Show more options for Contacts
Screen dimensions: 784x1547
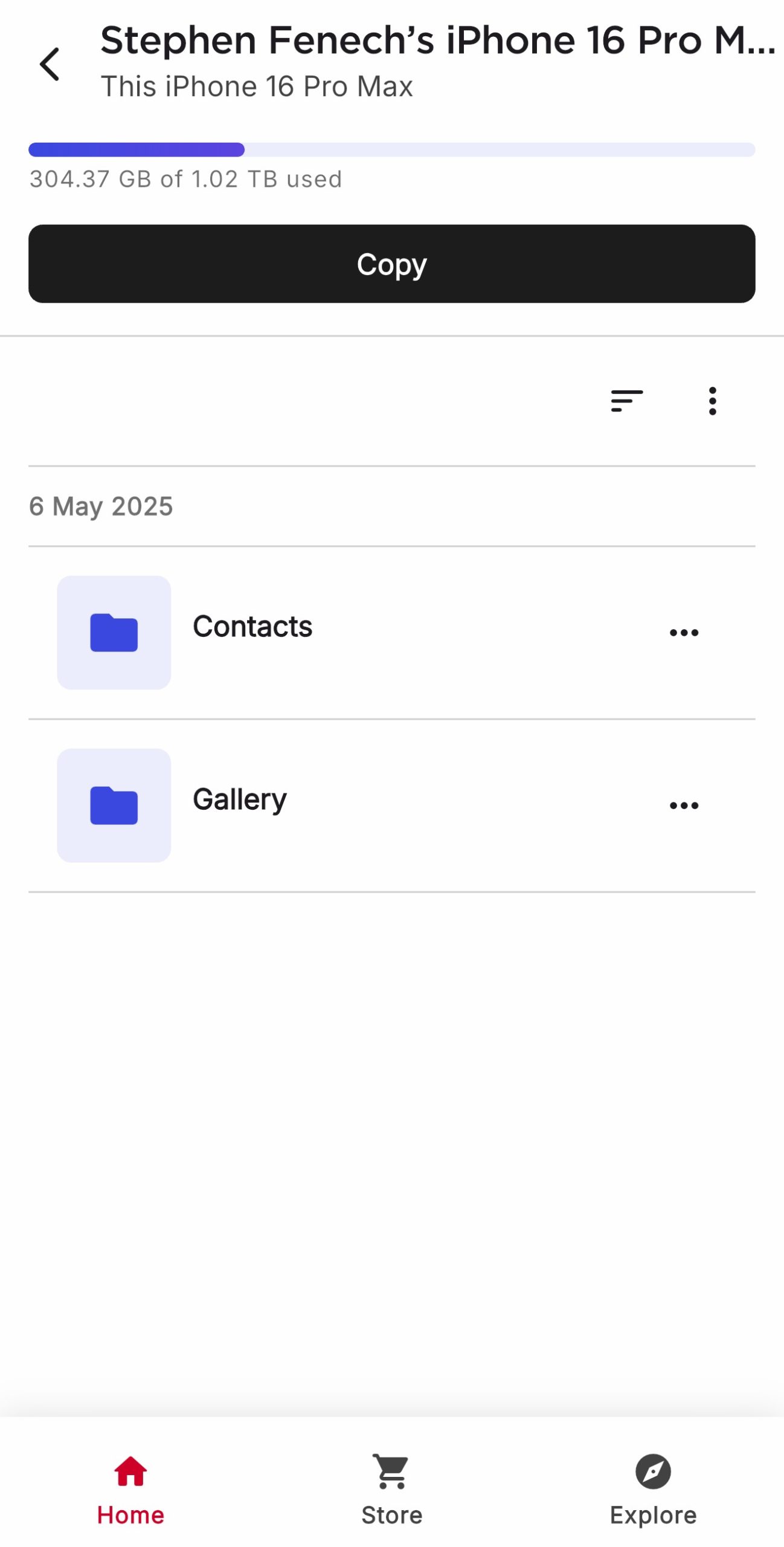click(x=684, y=633)
